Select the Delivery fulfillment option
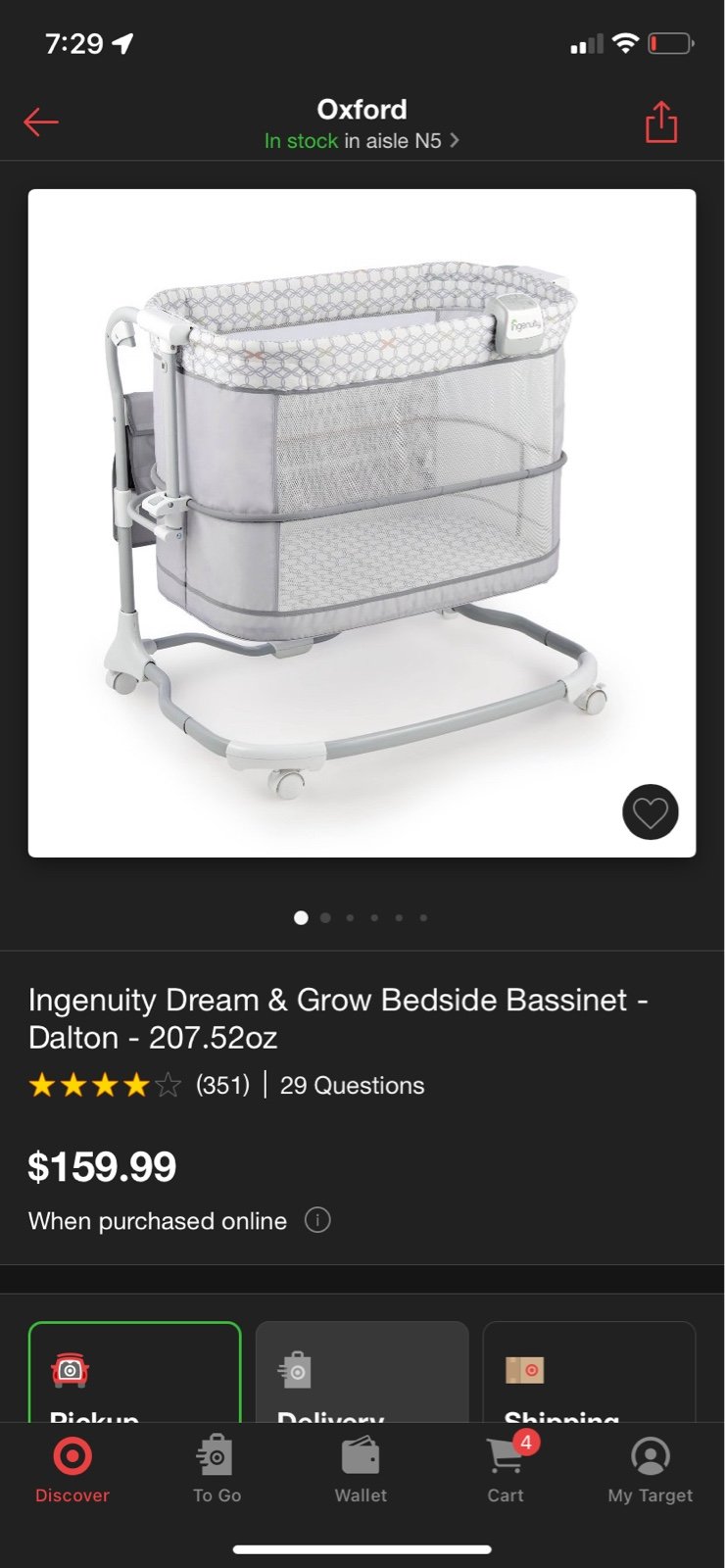This screenshot has height=1568, width=725. coord(362,1372)
